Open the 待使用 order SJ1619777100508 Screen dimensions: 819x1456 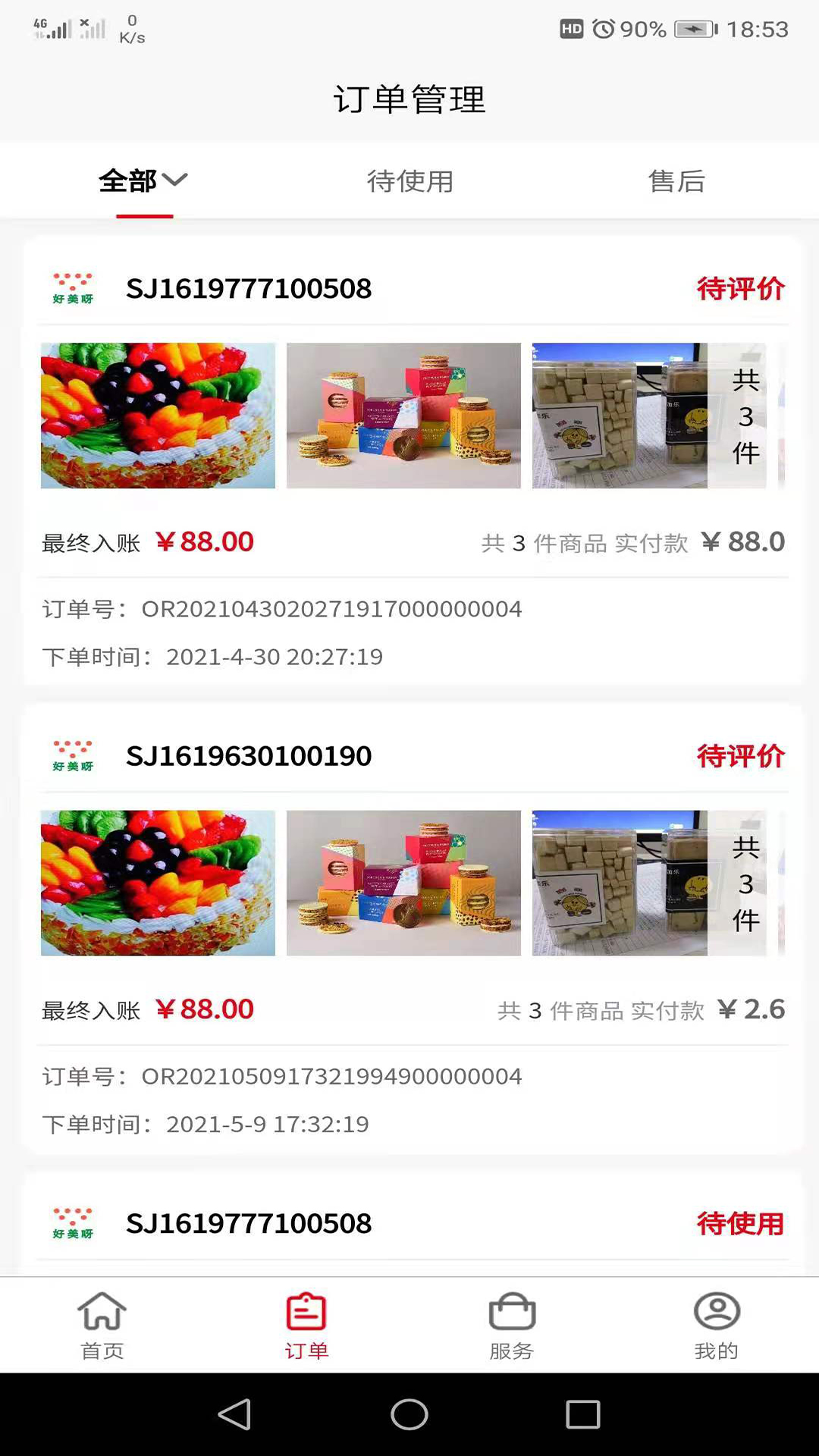point(413,1223)
